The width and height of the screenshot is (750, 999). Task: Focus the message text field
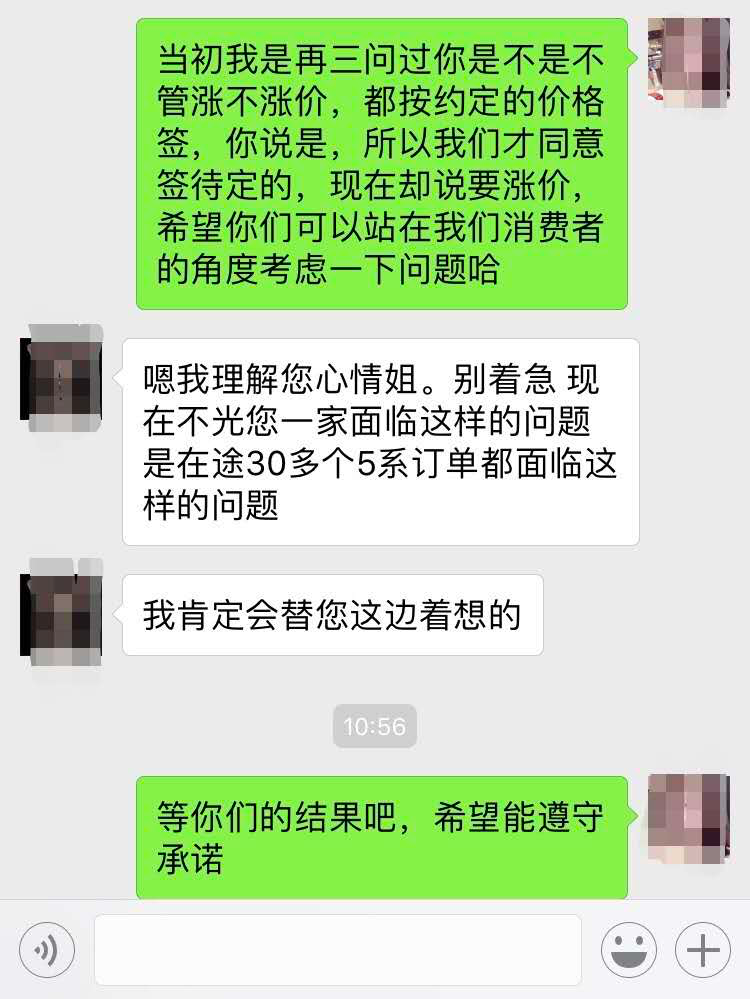[338, 949]
